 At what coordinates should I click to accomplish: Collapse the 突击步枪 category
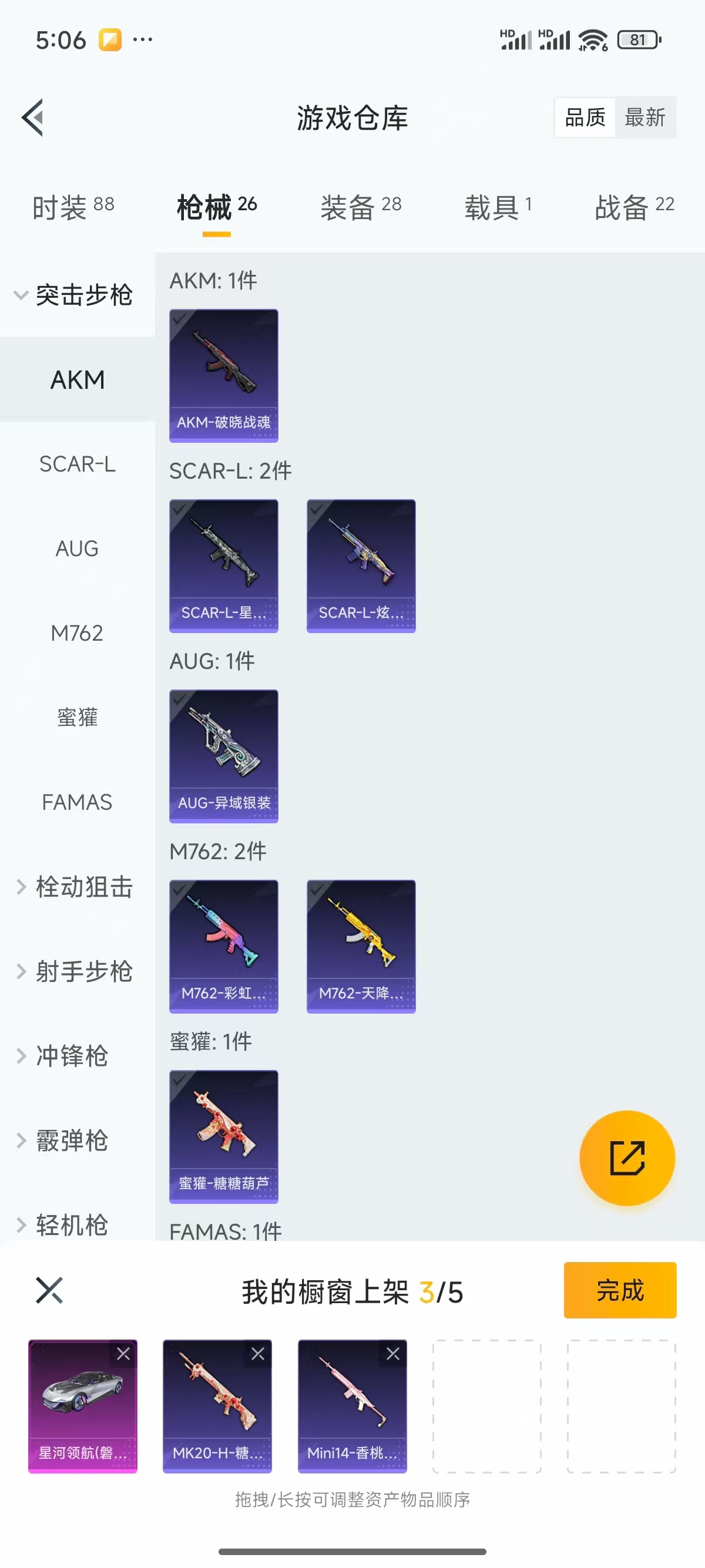coord(78,295)
